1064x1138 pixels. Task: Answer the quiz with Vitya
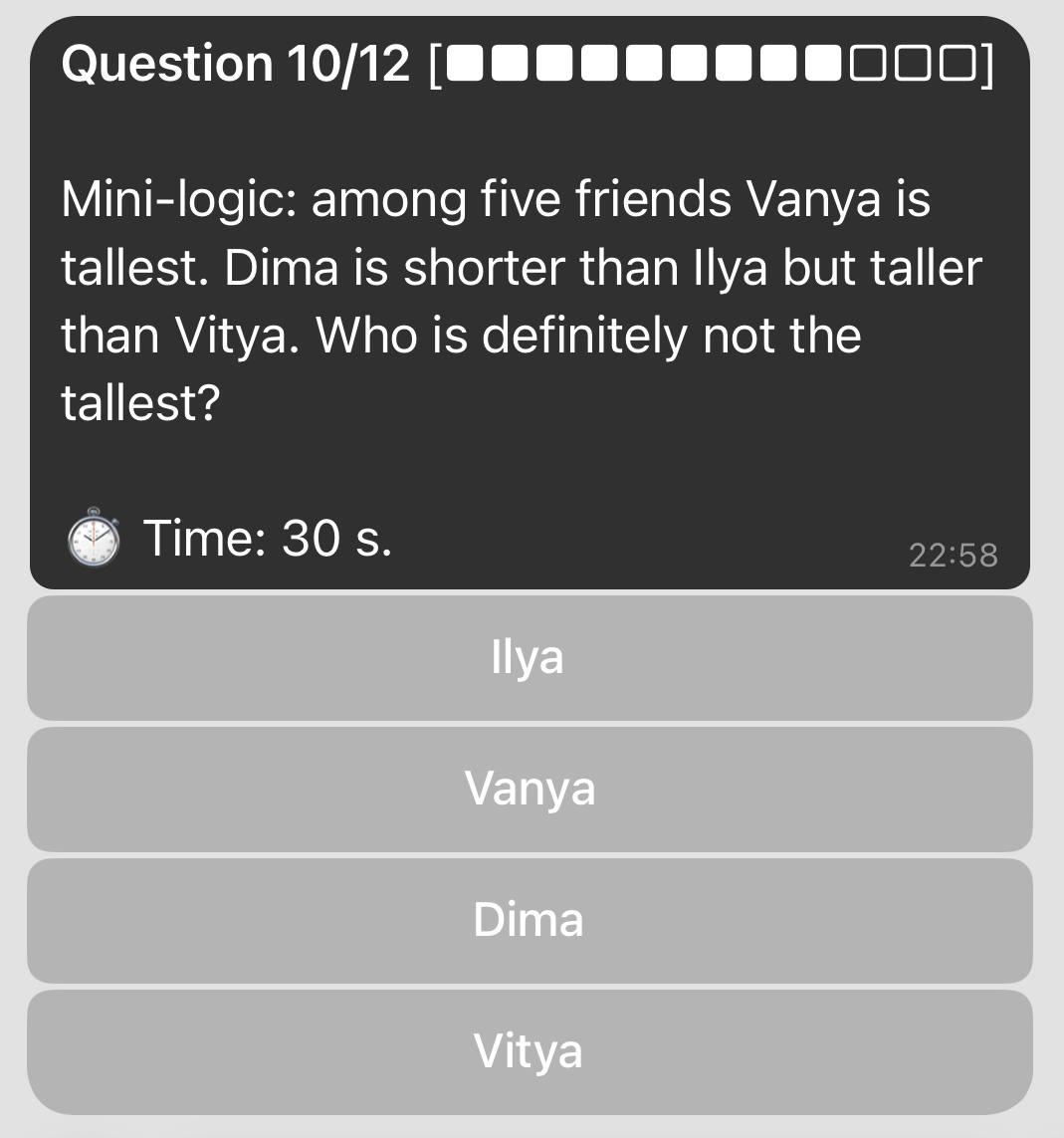[x=530, y=1052]
